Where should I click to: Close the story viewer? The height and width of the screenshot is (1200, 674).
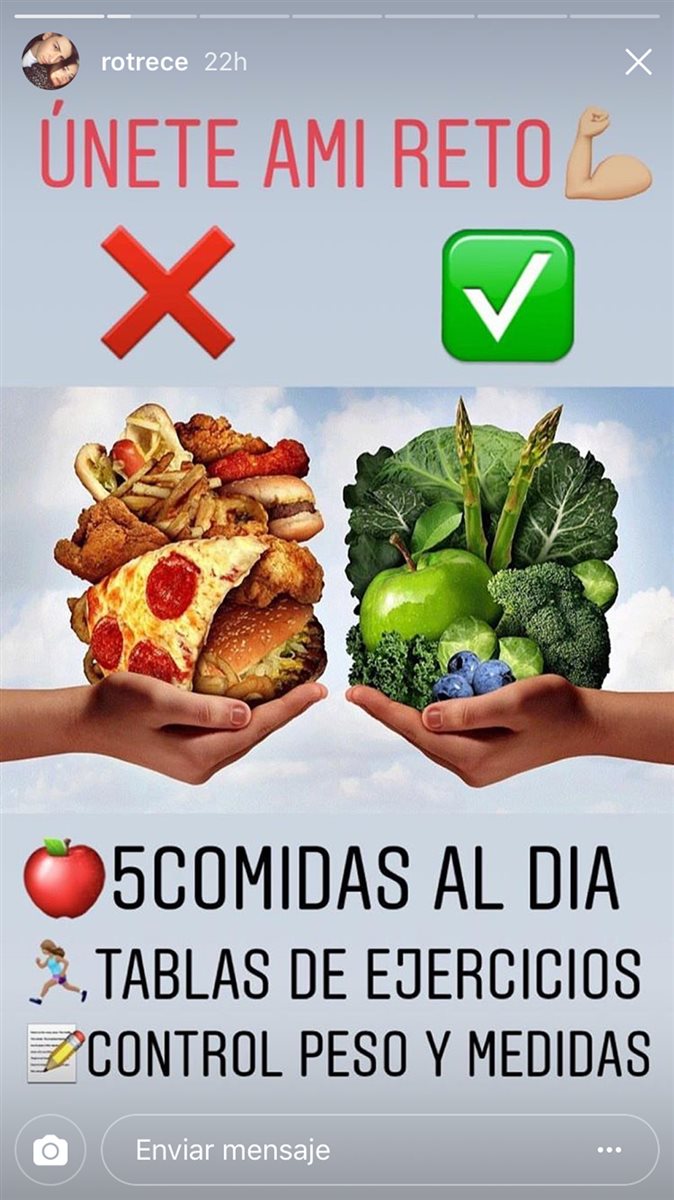point(638,62)
